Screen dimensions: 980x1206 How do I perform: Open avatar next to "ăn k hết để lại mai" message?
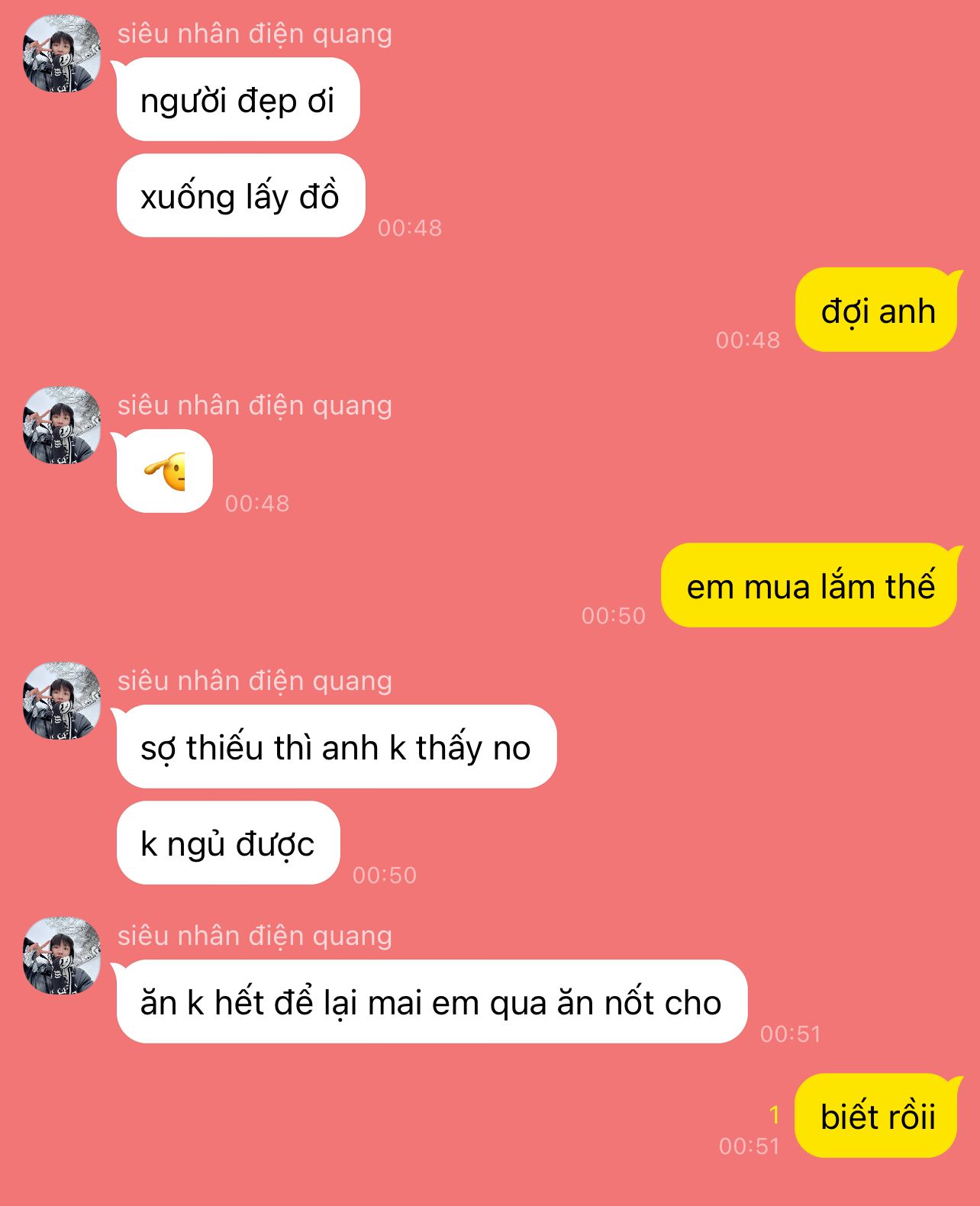[x=62, y=956]
